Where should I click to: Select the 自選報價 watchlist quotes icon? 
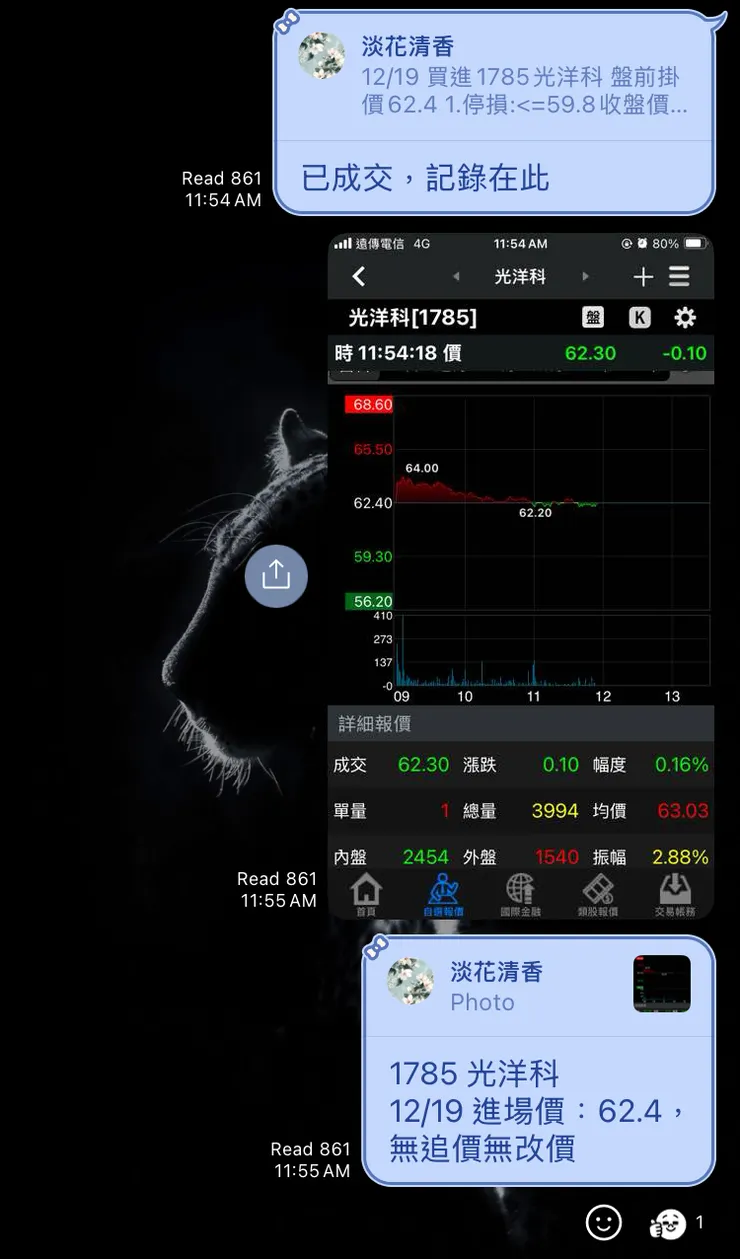[x=443, y=893]
